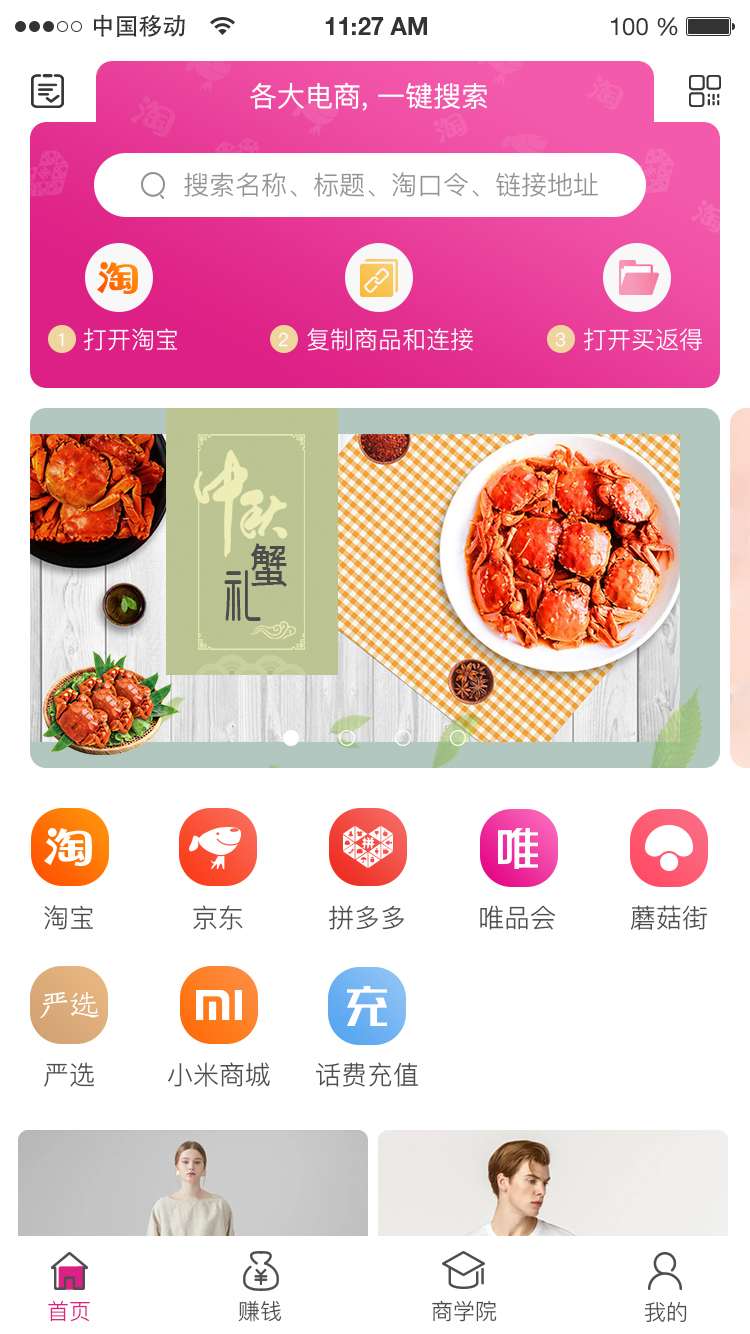View the women's clothing card

pyautogui.click(x=193, y=1183)
